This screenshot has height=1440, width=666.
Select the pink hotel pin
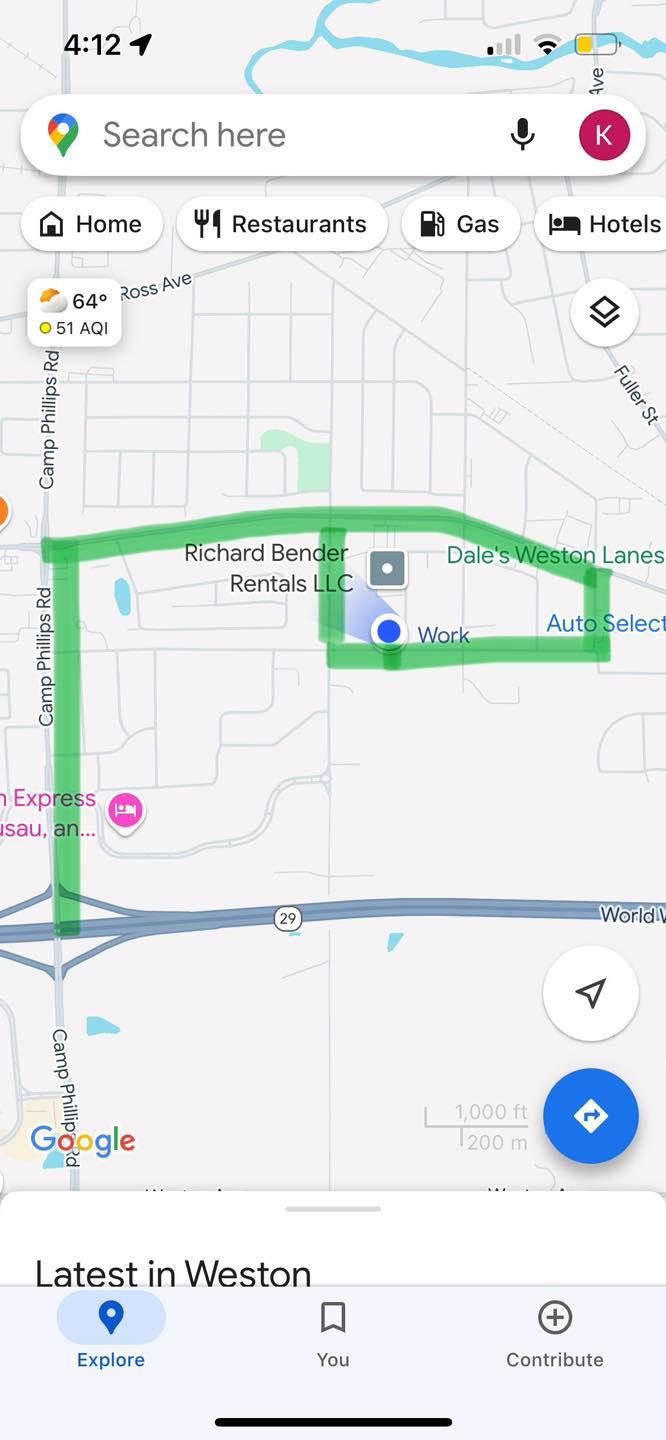125,808
